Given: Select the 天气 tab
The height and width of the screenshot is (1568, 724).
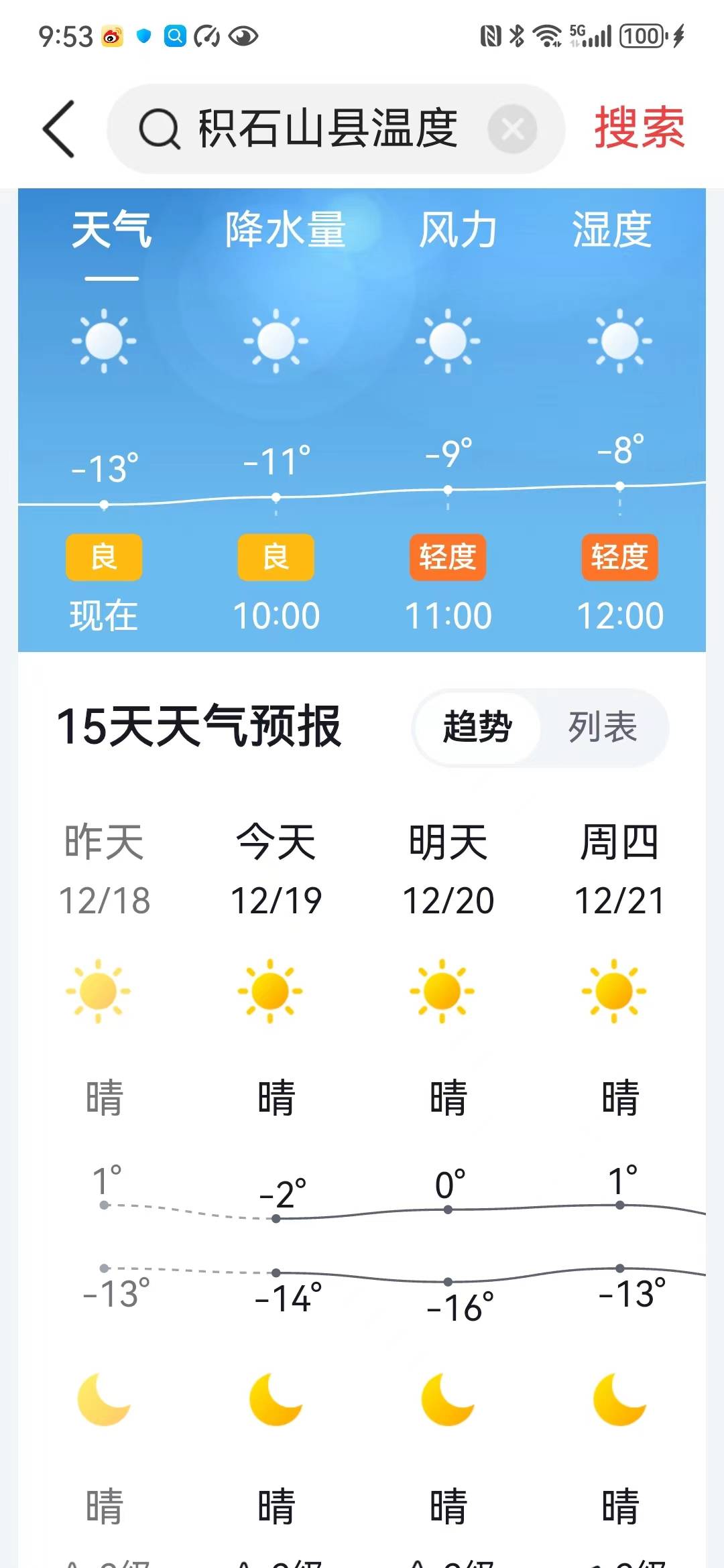Looking at the screenshot, I should pos(112,230).
